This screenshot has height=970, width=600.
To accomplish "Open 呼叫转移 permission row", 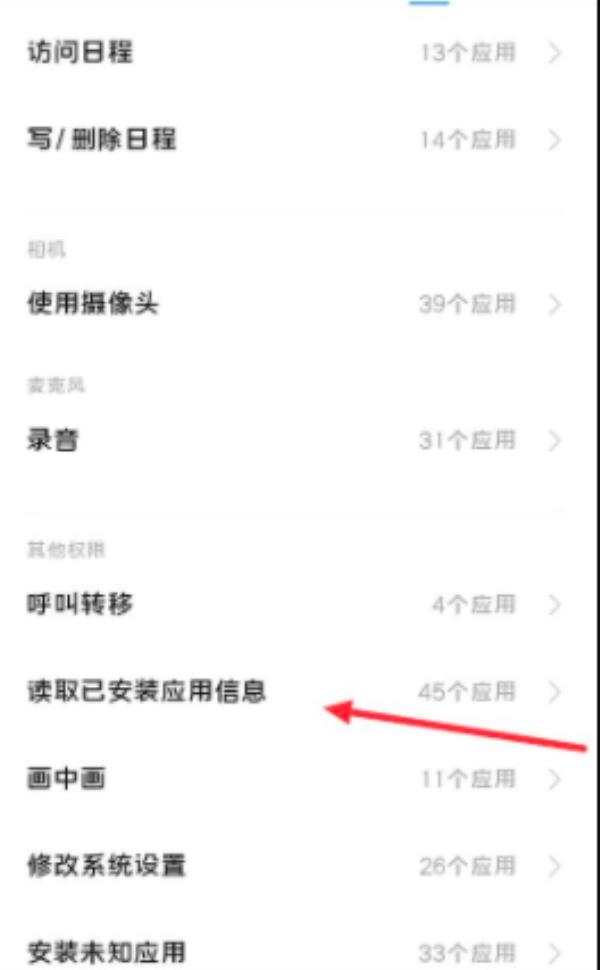I will click(x=295, y=604).
